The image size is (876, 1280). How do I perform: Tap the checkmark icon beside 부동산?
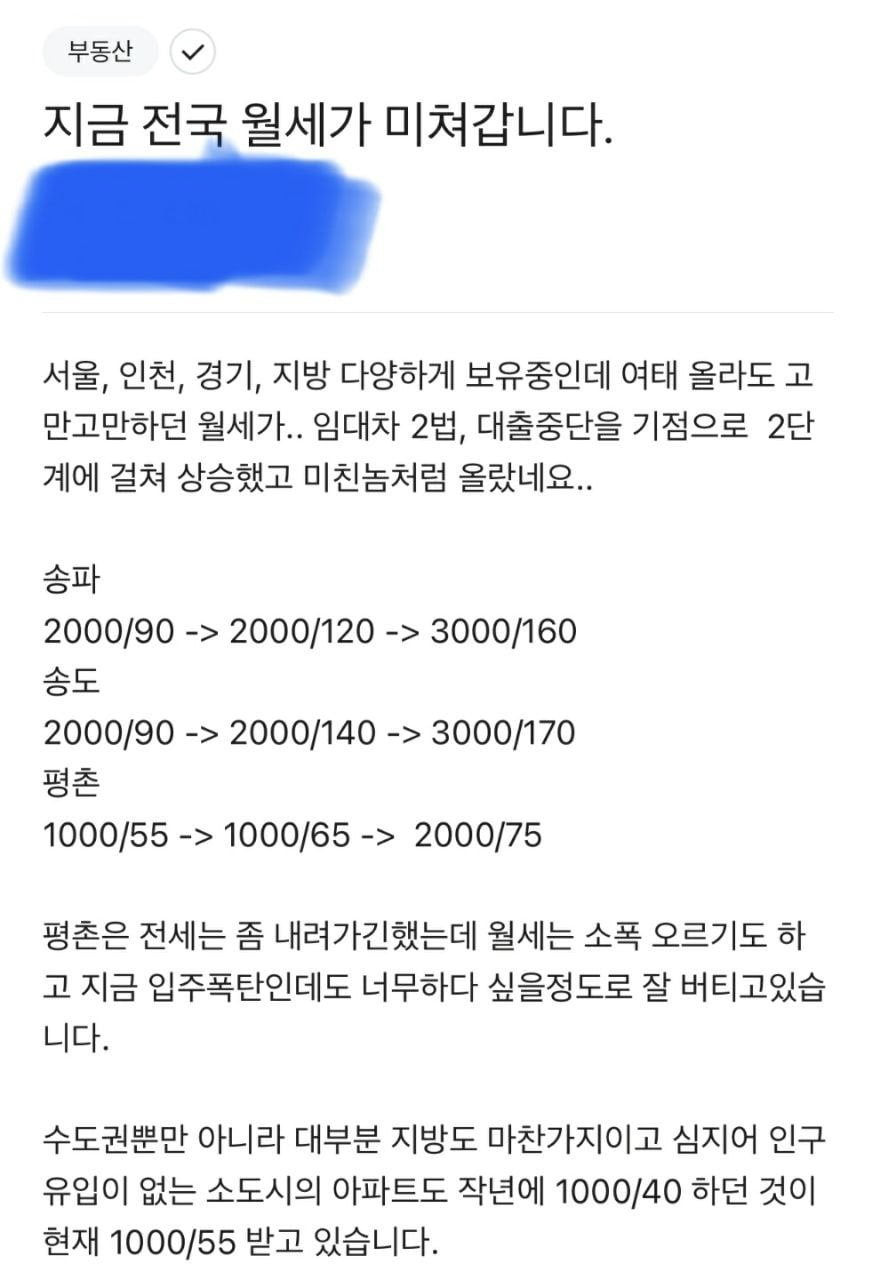click(192, 53)
